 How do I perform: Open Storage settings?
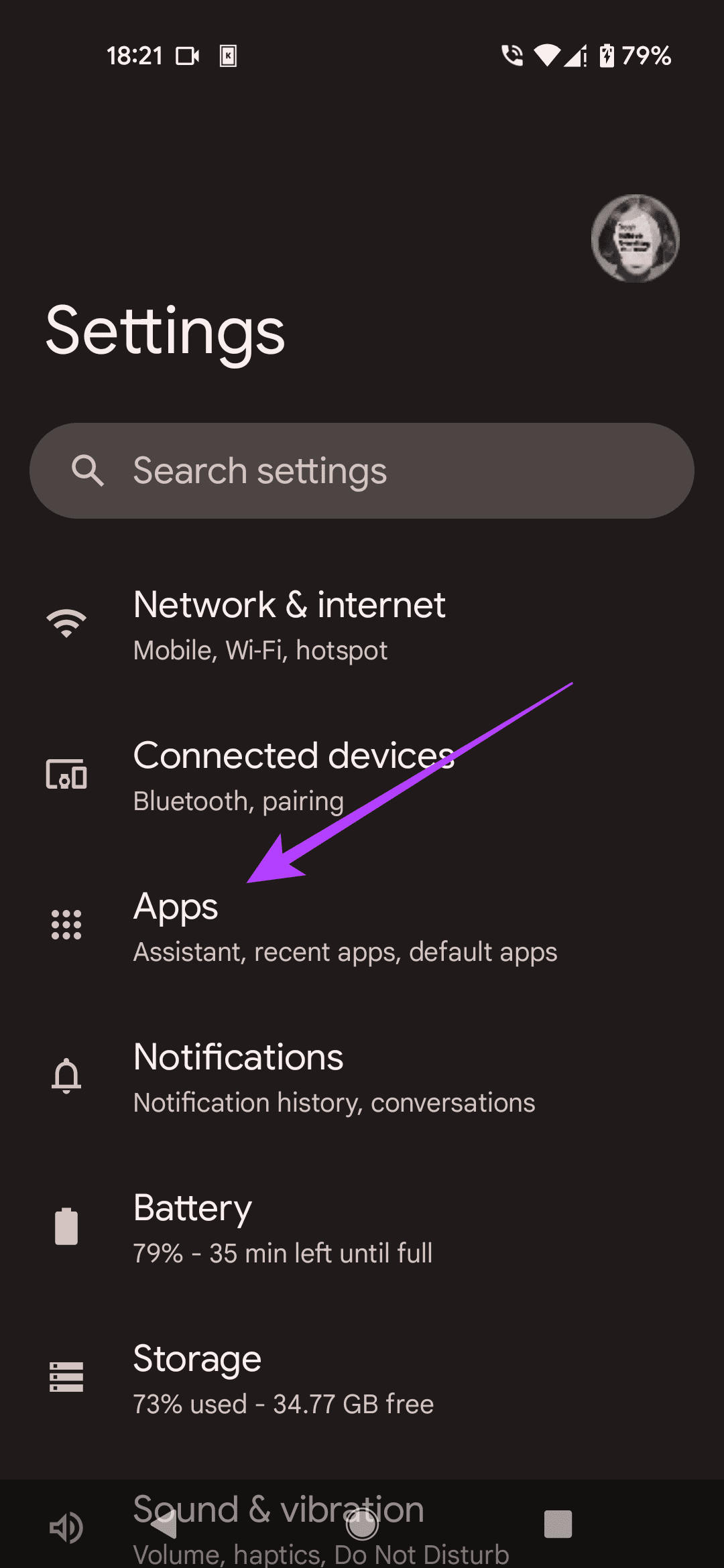click(362, 1378)
